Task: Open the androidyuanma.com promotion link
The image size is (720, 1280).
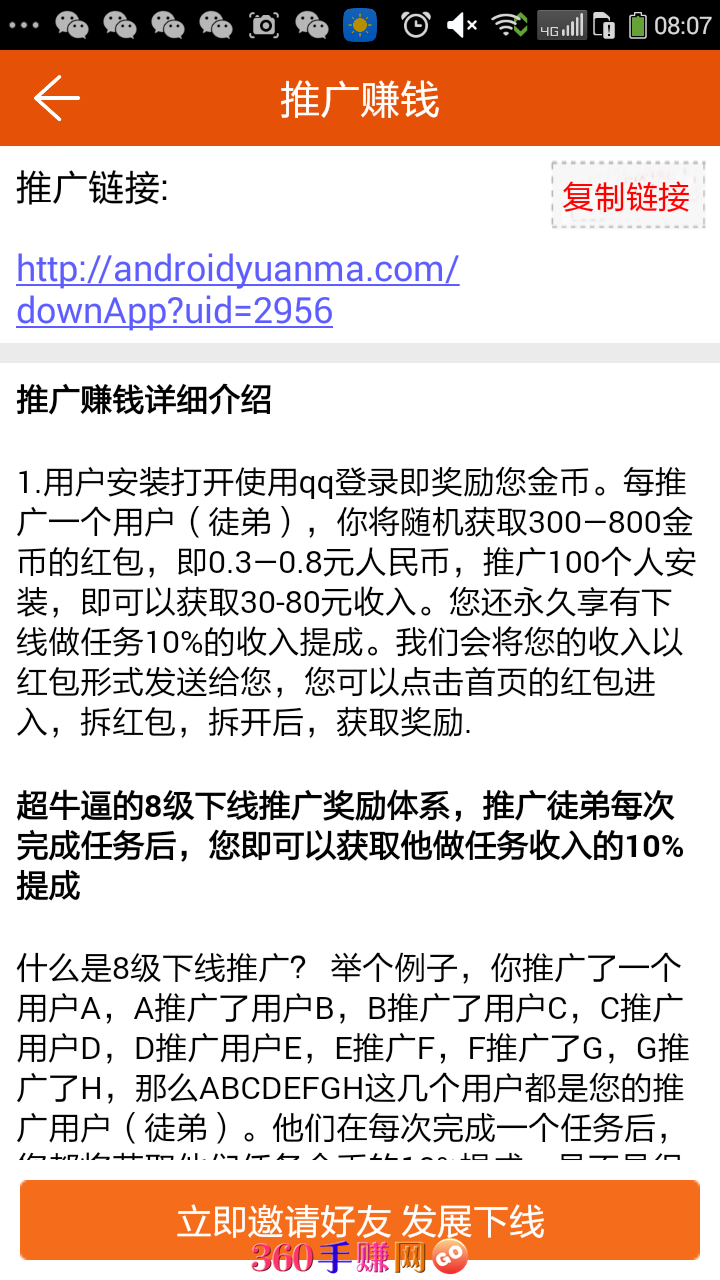Action: [238, 290]
